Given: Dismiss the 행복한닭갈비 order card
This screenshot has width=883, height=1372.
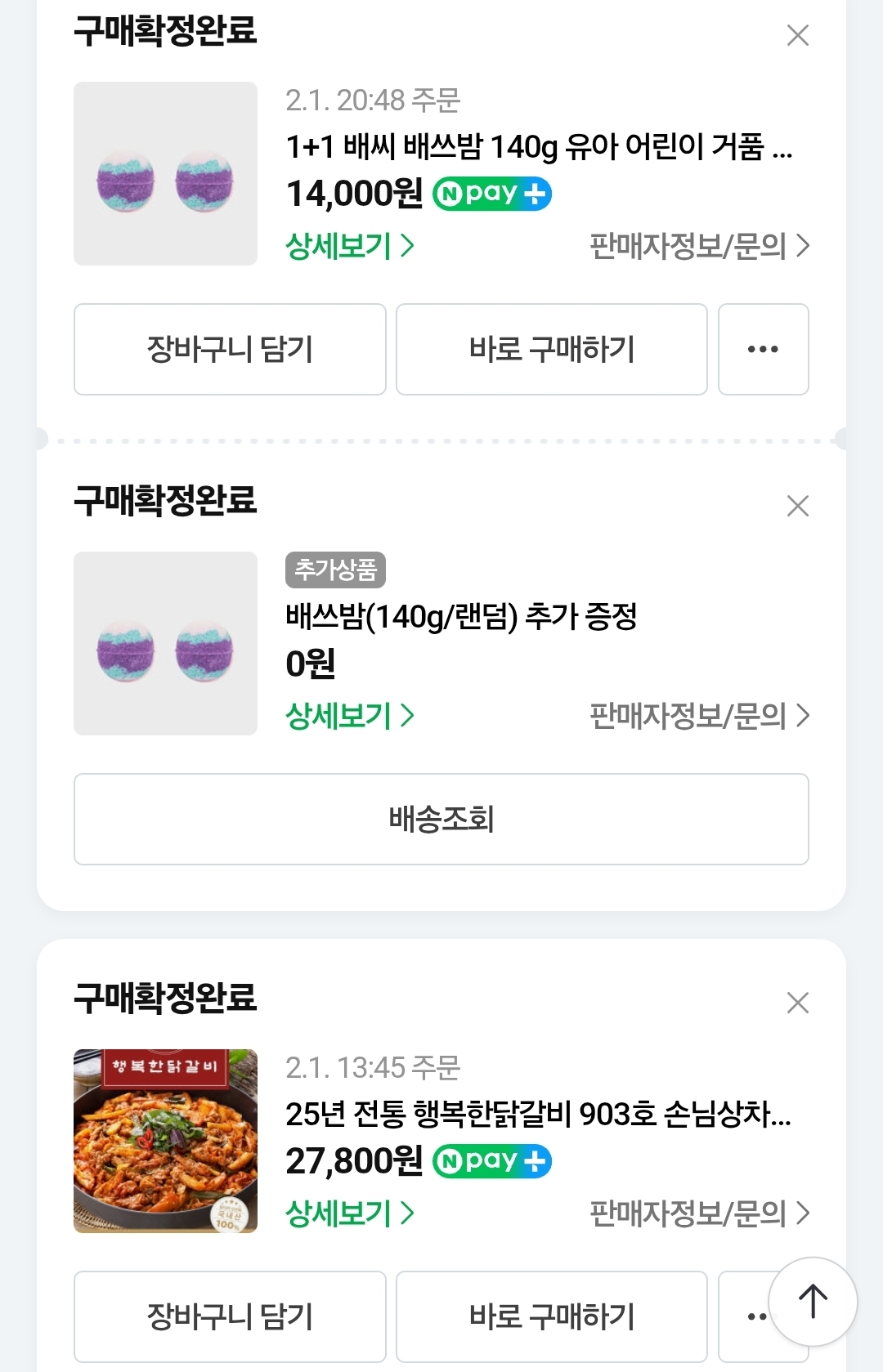Looking at the screenshot, I should tap(797, 1003).
